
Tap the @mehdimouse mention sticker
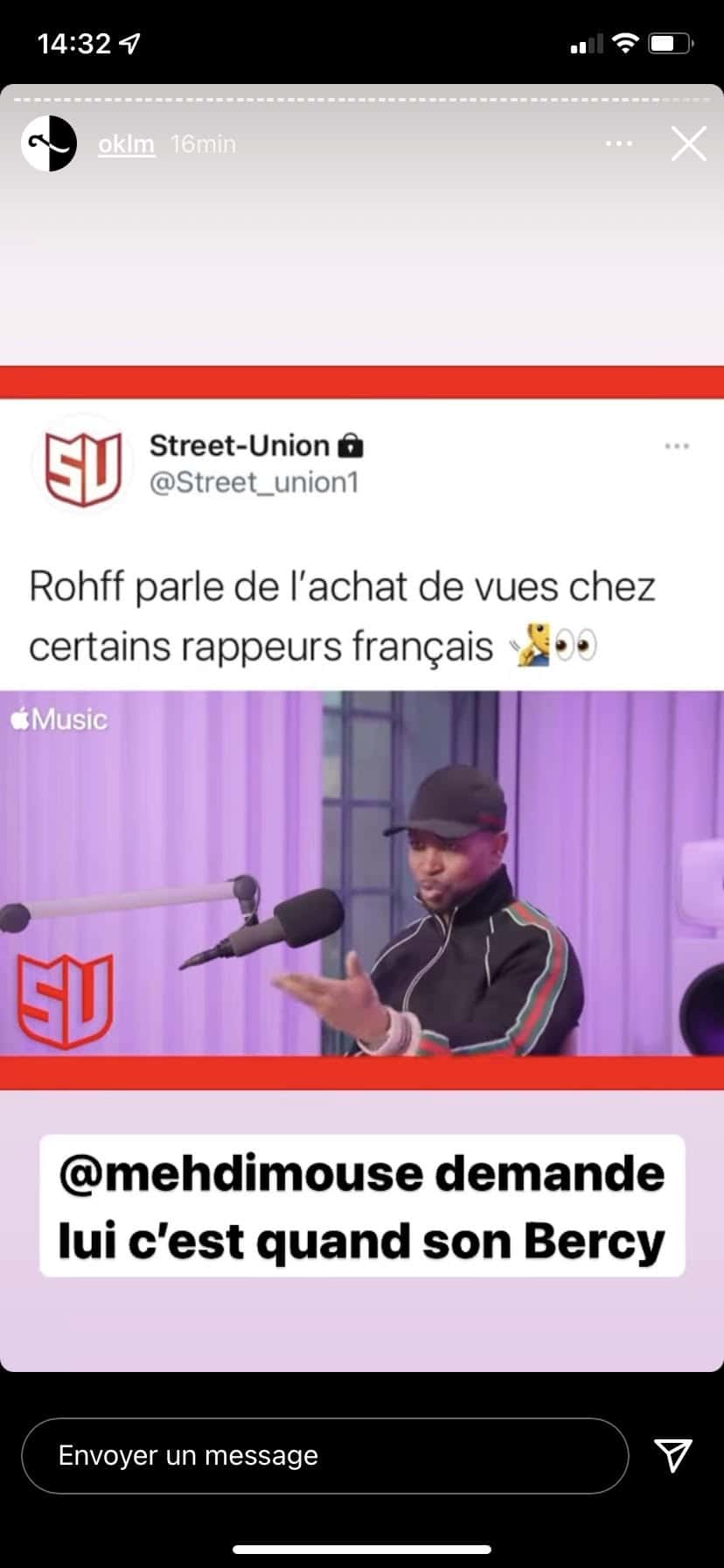(362, 1206)
